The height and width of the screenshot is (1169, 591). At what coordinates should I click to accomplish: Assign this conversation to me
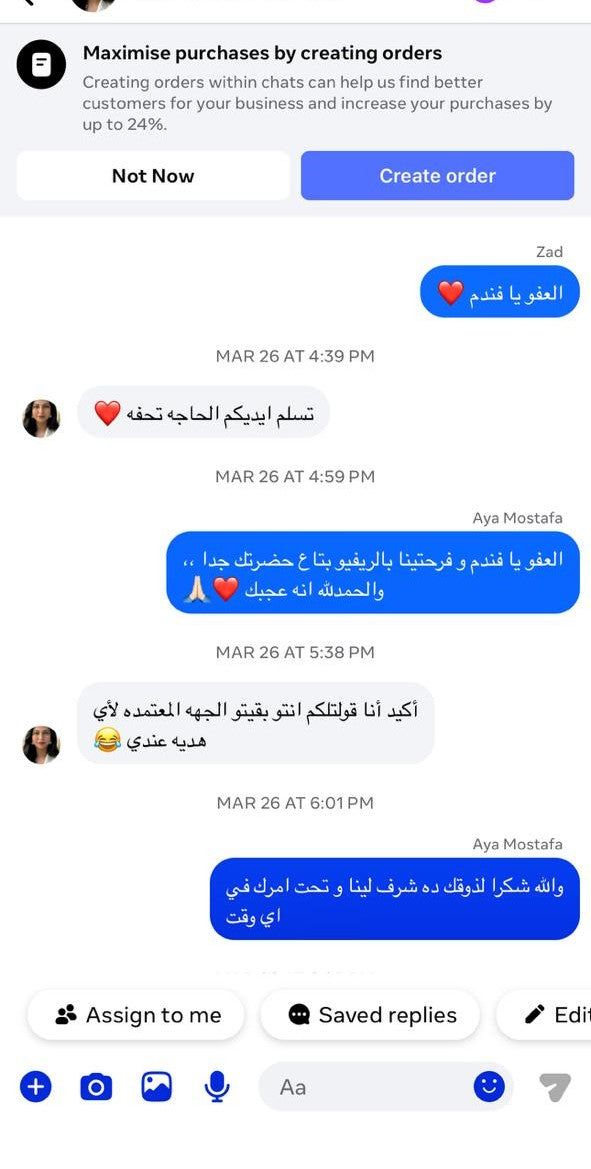[x=136, y=1015]
